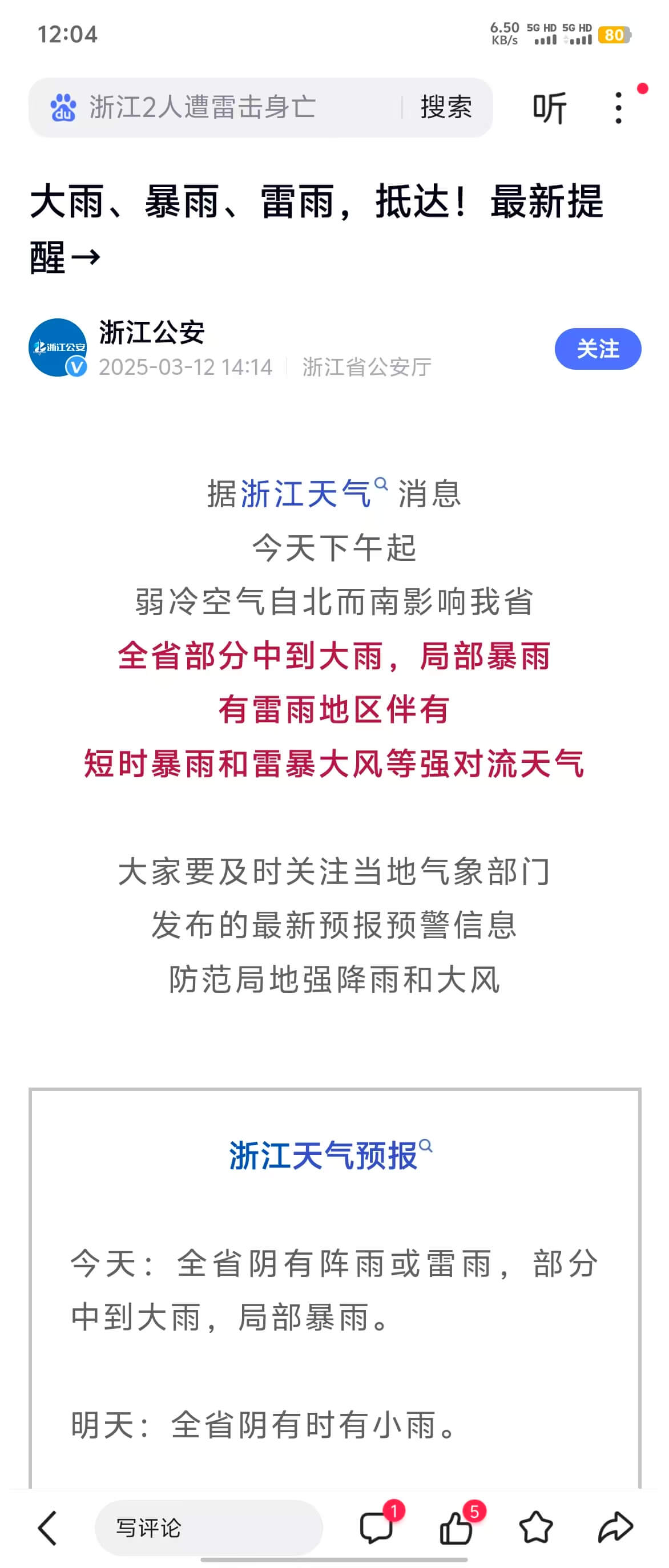Add this article to favorites
The image size is (669, 1568).
pyautogui.click(x=535, y=1527)
